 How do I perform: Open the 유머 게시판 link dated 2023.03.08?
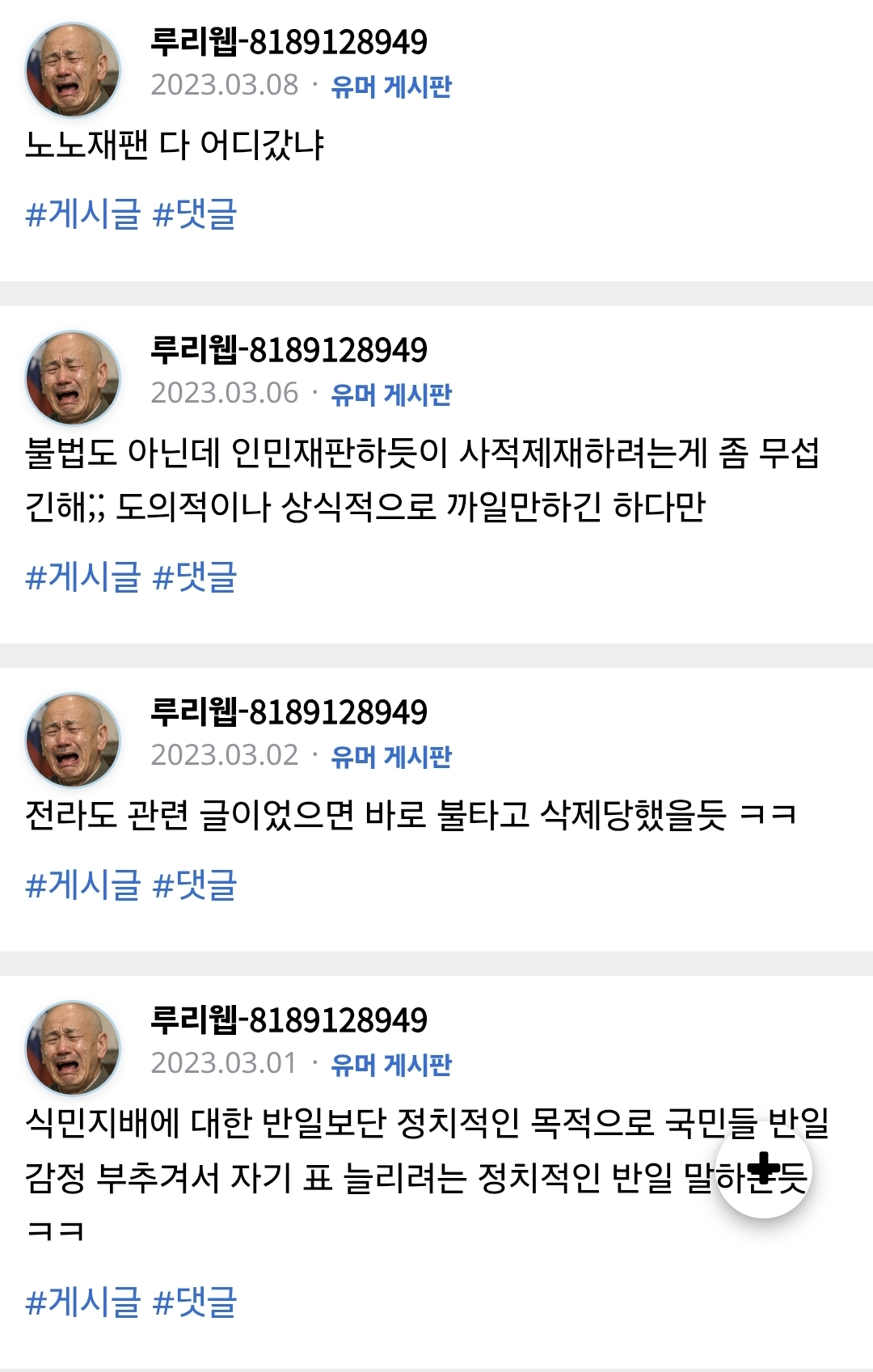click(x=391, y=86)
